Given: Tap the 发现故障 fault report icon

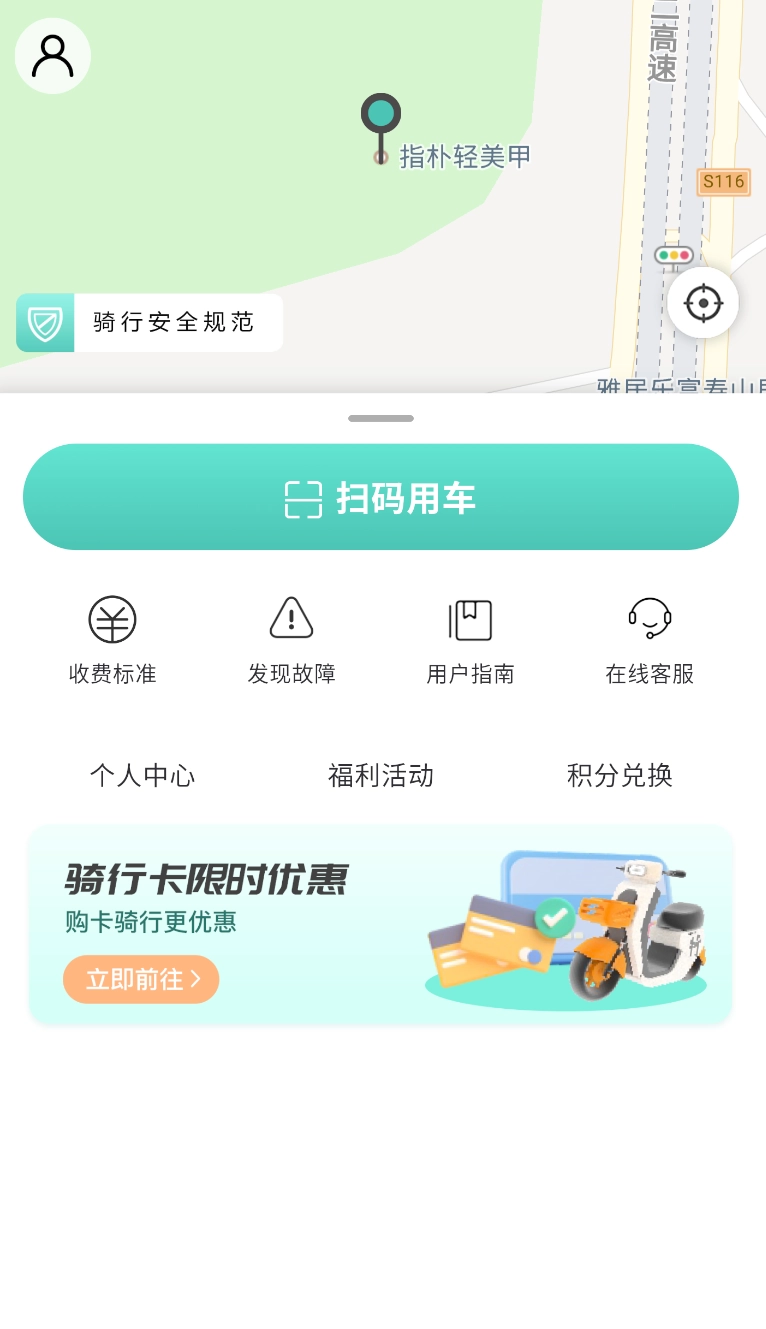Looking at the screenshot, I should click(290, 617).
